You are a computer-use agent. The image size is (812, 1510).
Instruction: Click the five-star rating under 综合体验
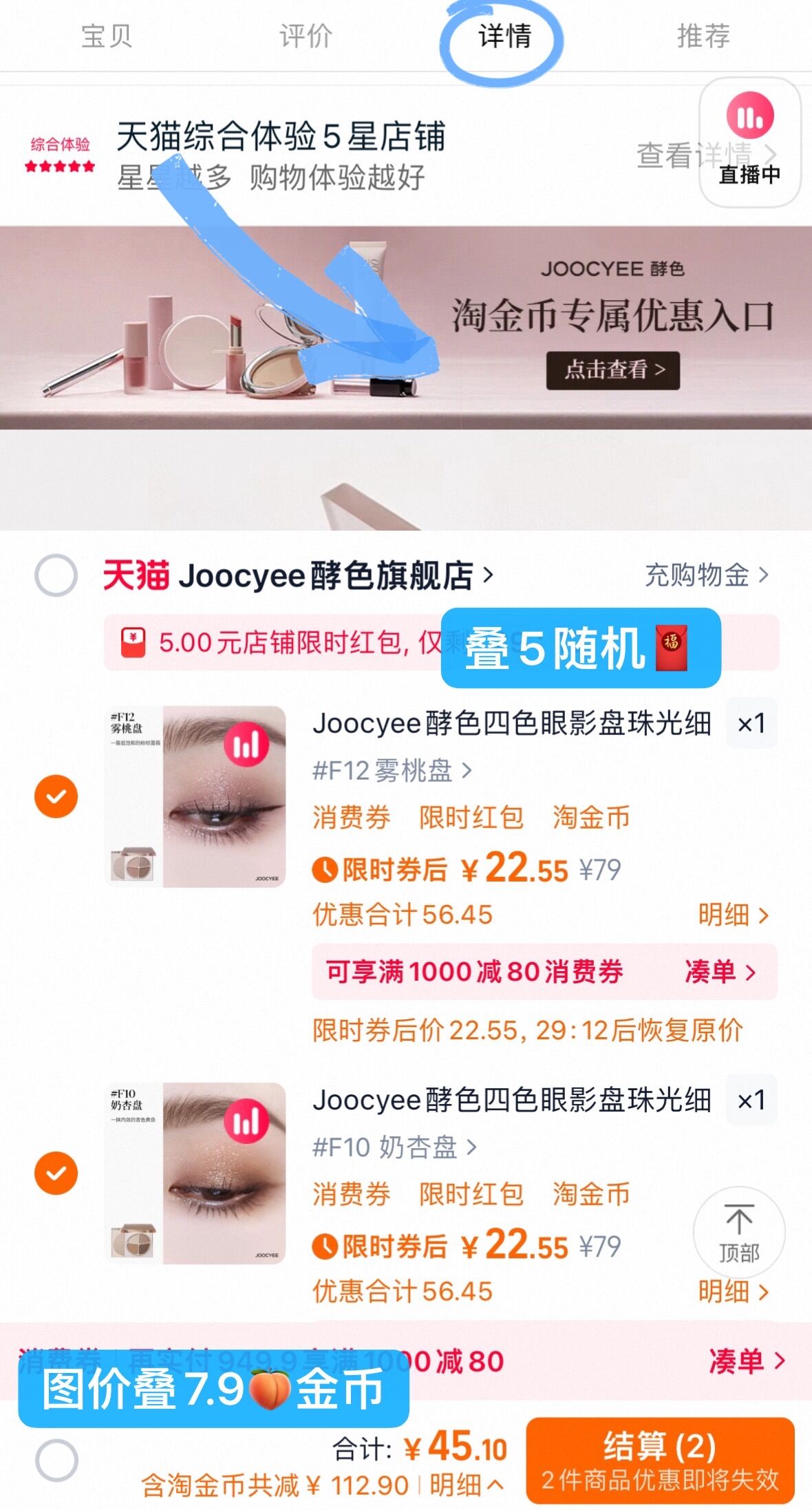(61, 165)
